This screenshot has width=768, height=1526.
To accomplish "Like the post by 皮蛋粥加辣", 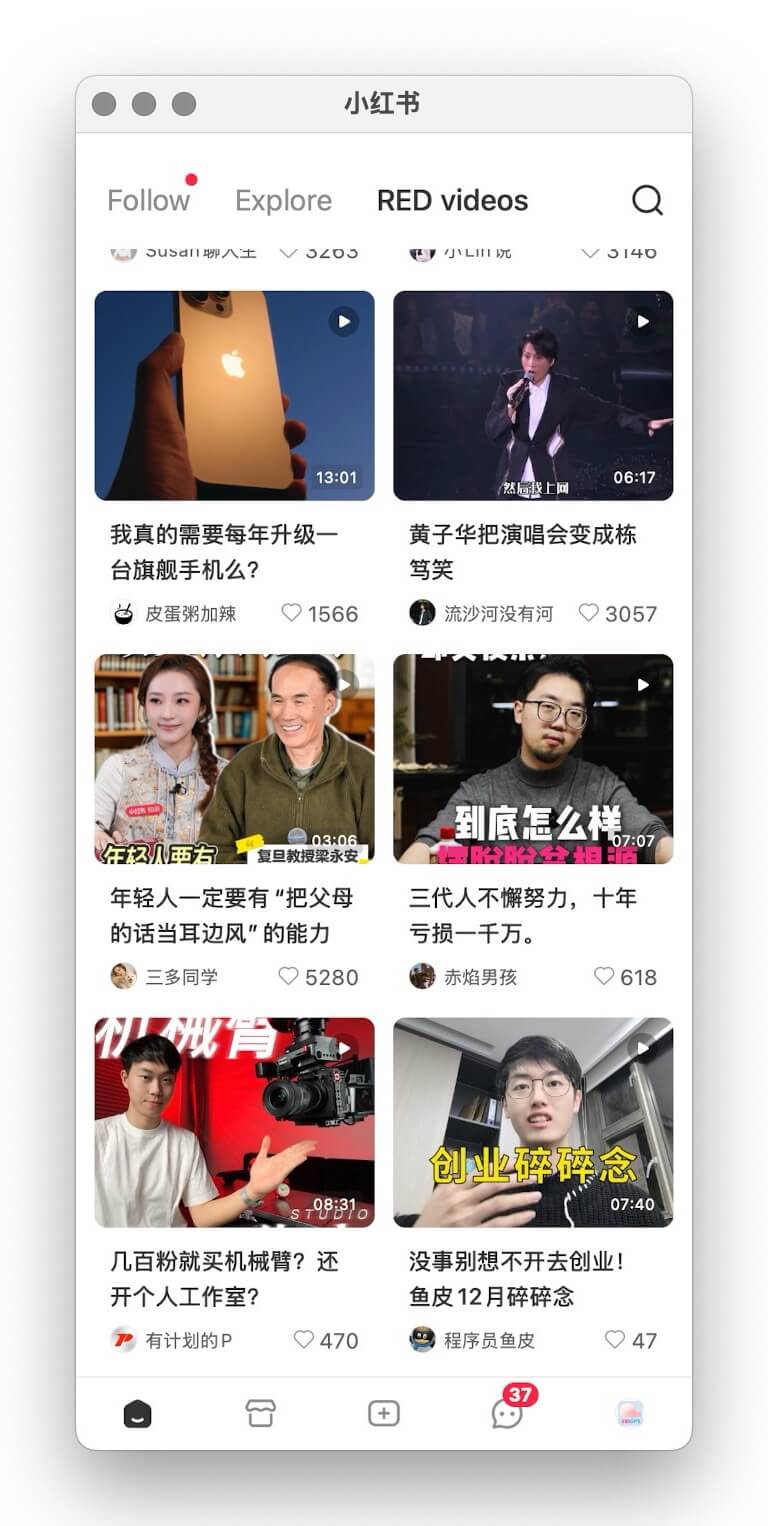I will (291, 613).
